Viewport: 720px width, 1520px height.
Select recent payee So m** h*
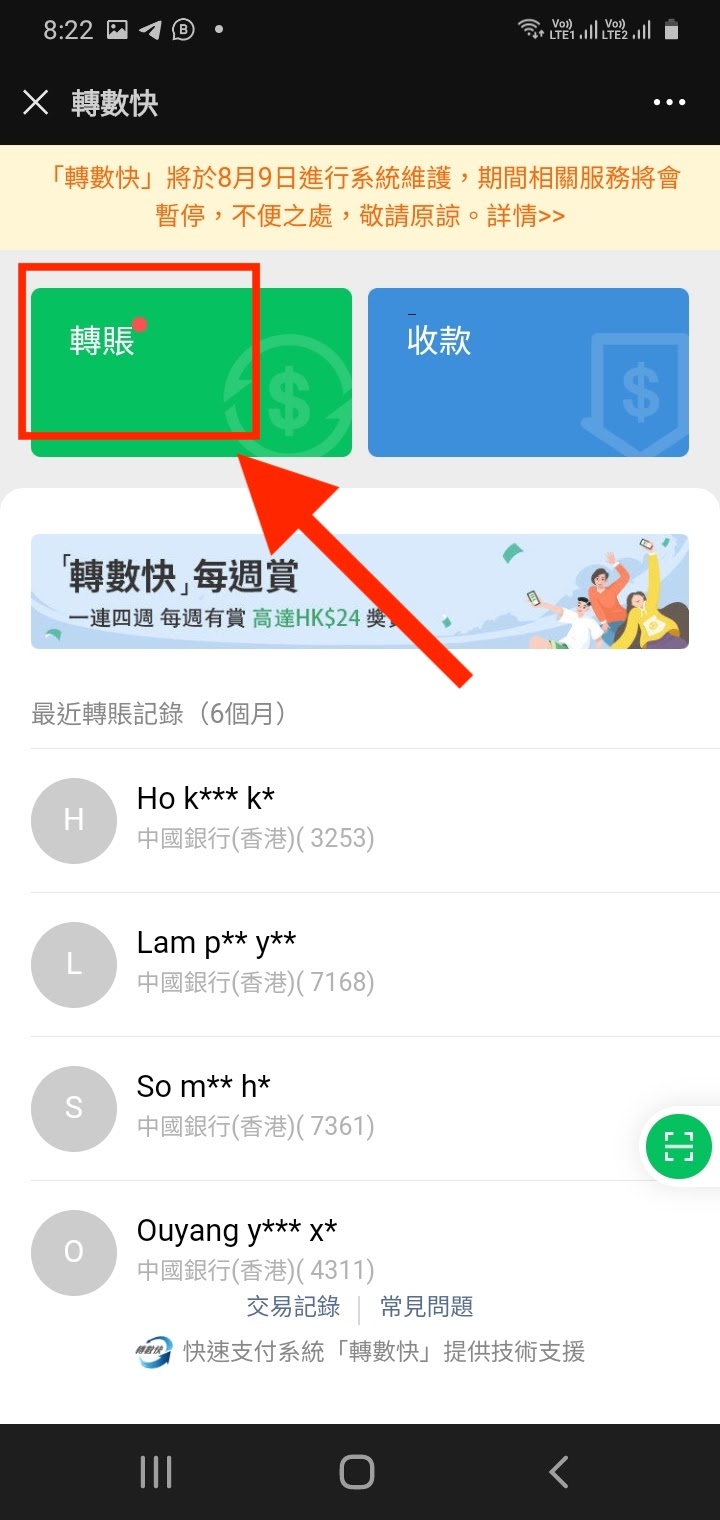375,1108
